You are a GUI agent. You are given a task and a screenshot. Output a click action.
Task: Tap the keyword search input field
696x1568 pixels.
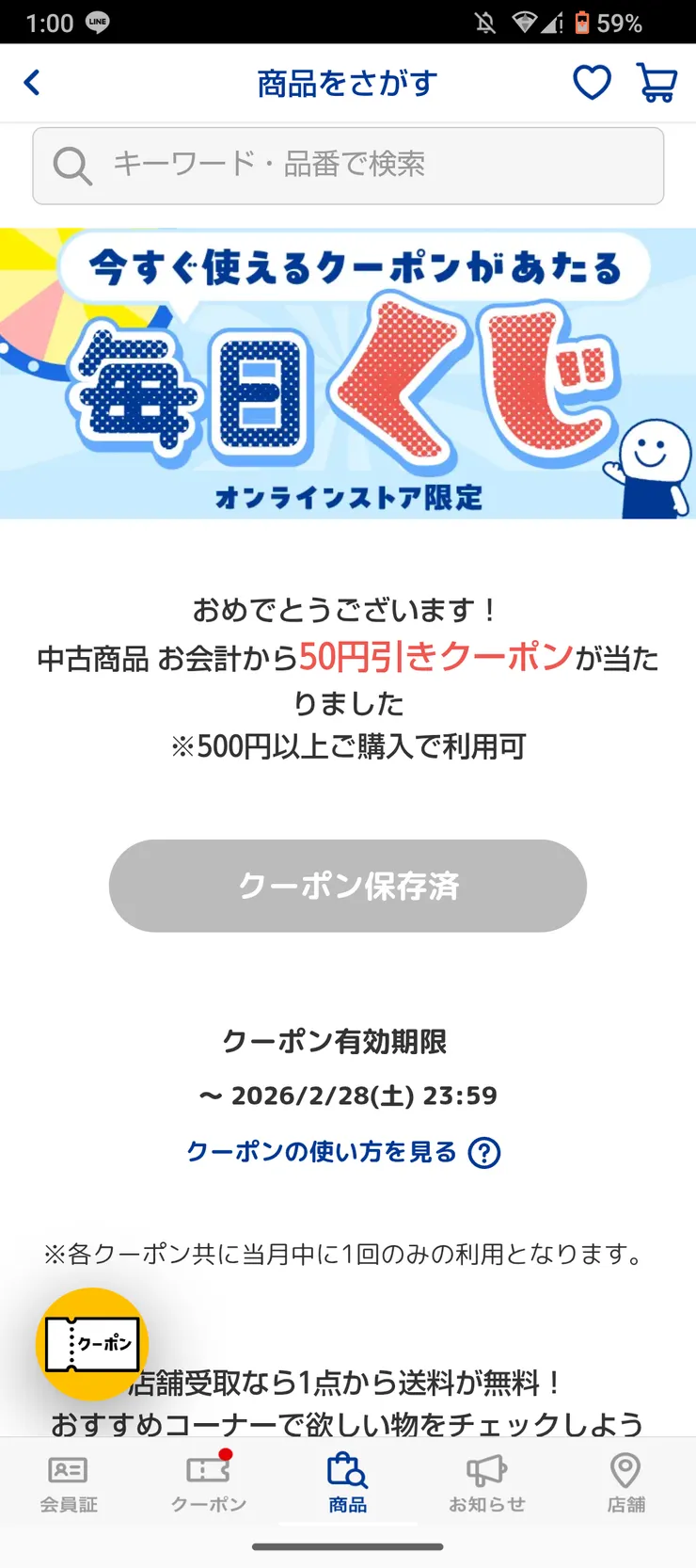tap(348, 166)
